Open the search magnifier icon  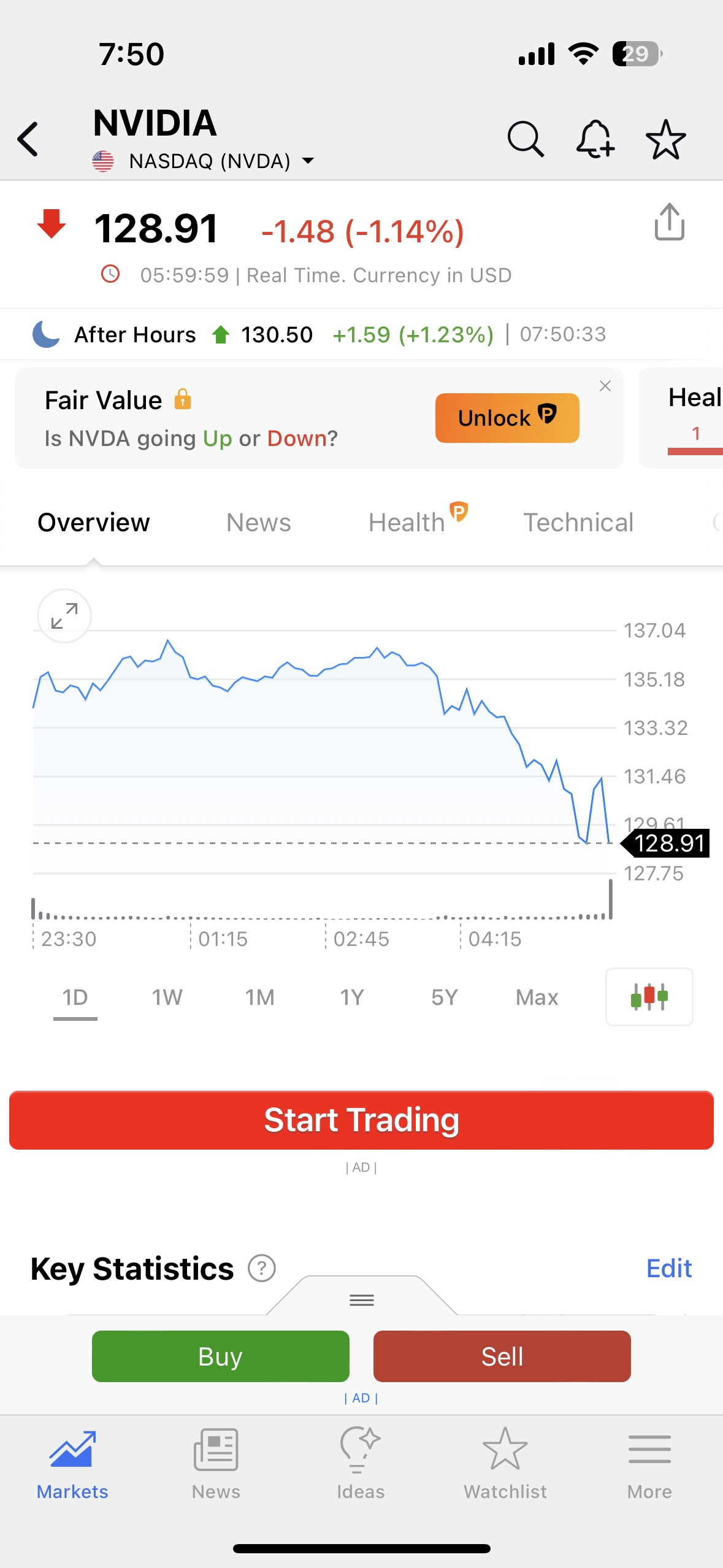526,139
